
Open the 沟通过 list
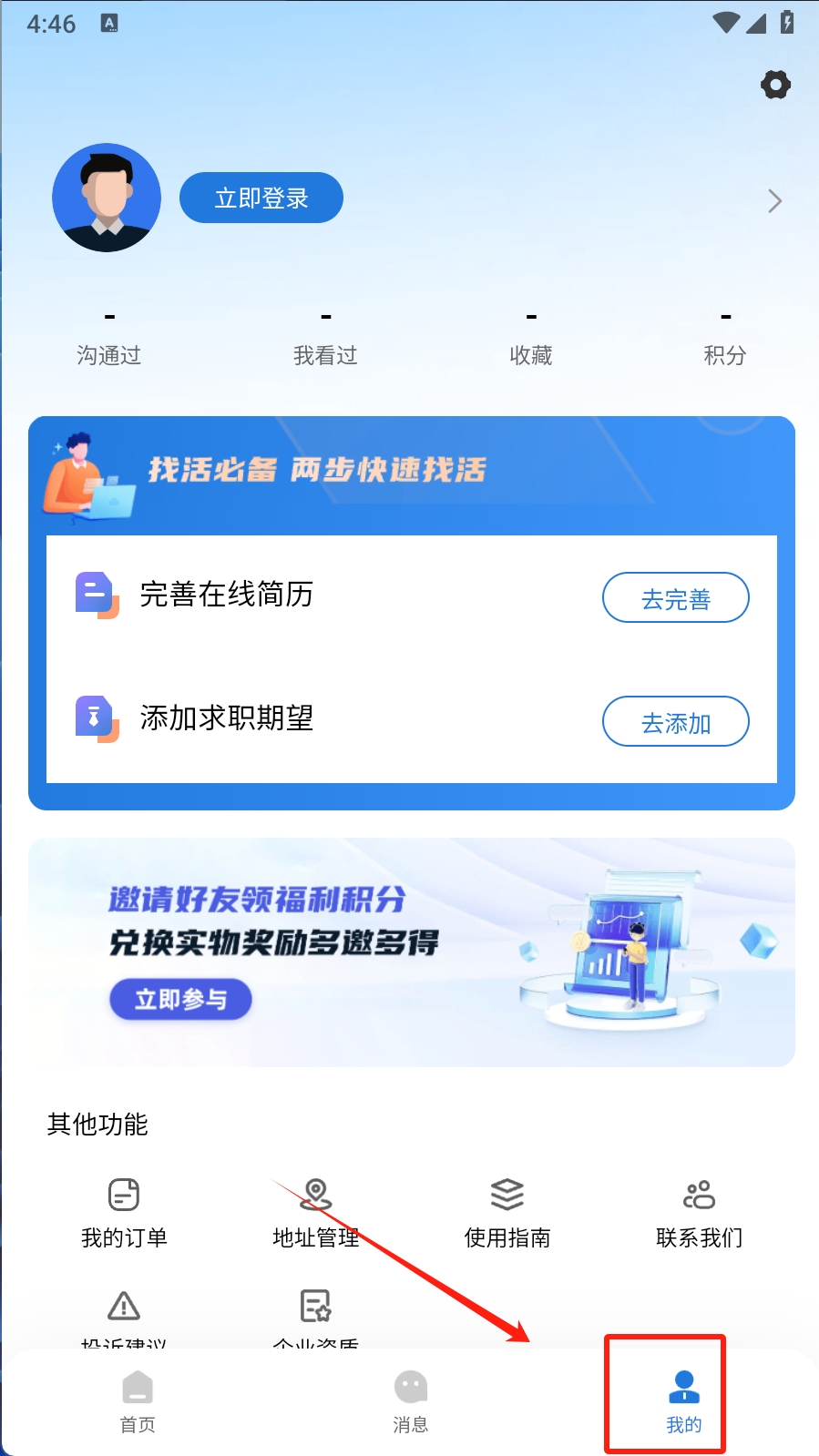(x=109, y=339)
